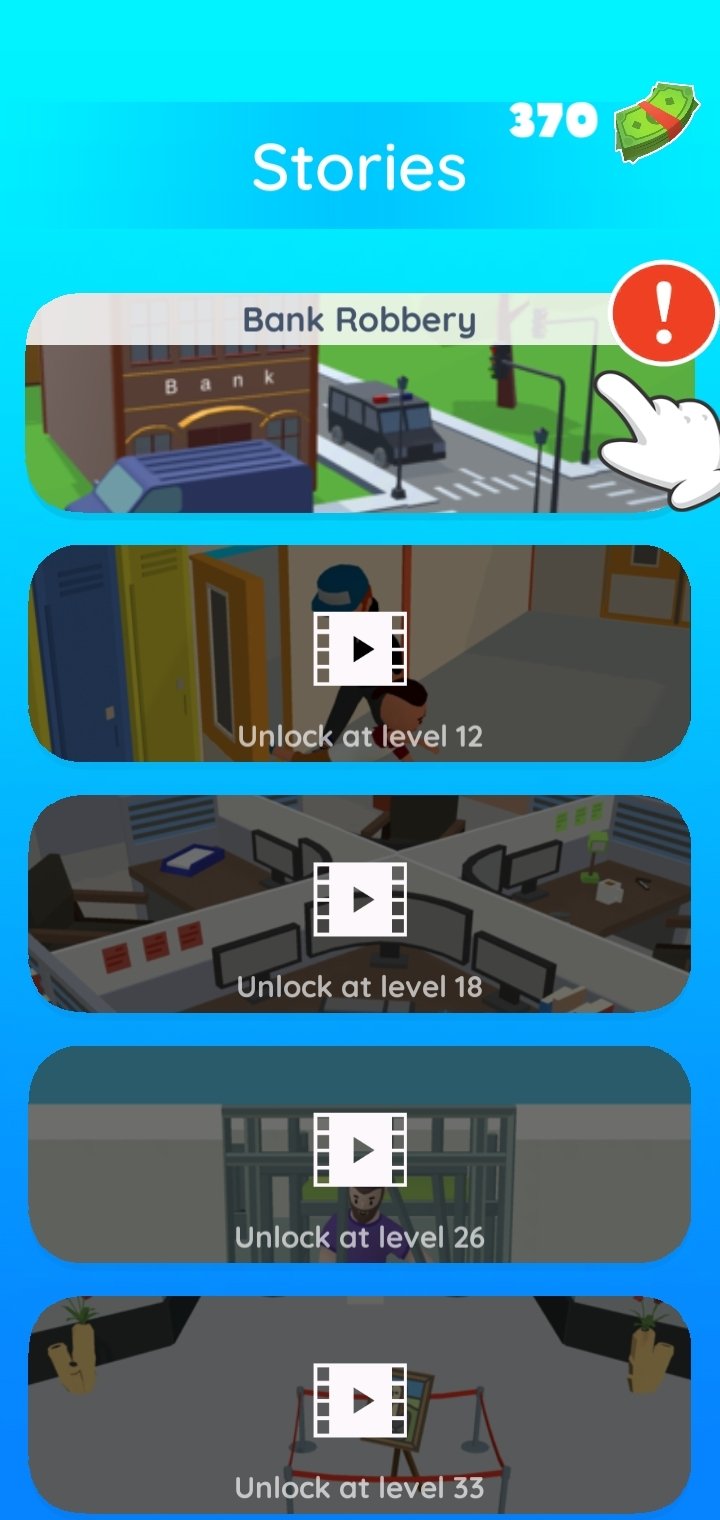Choose the story unlocking at level 26

pyautogui.click(x=360, y=1155)
